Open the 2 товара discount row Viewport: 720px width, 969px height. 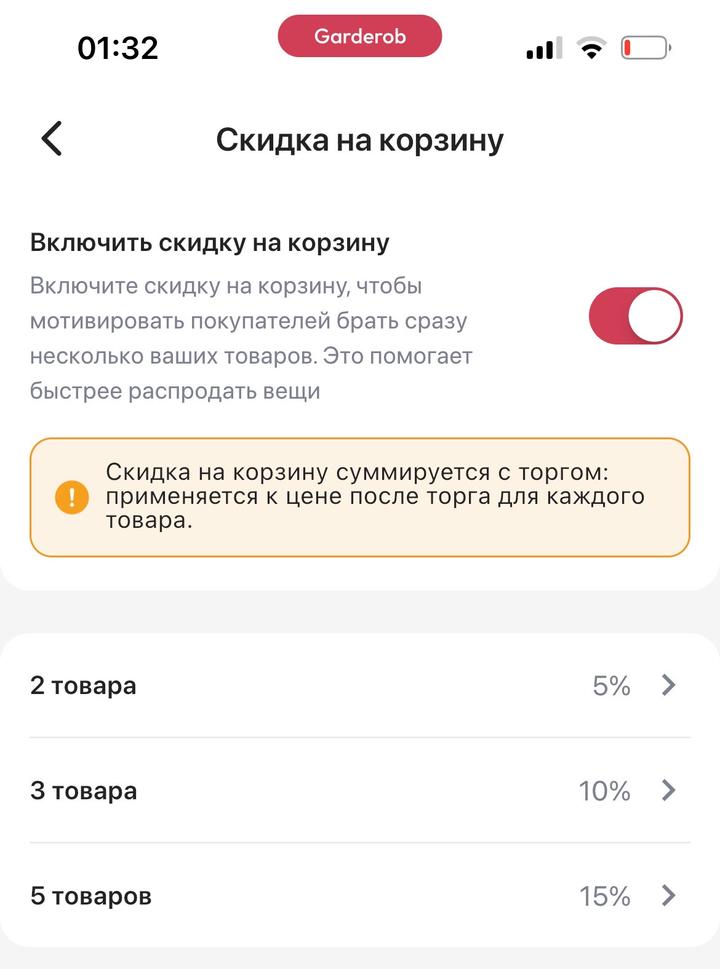(359, 686)
